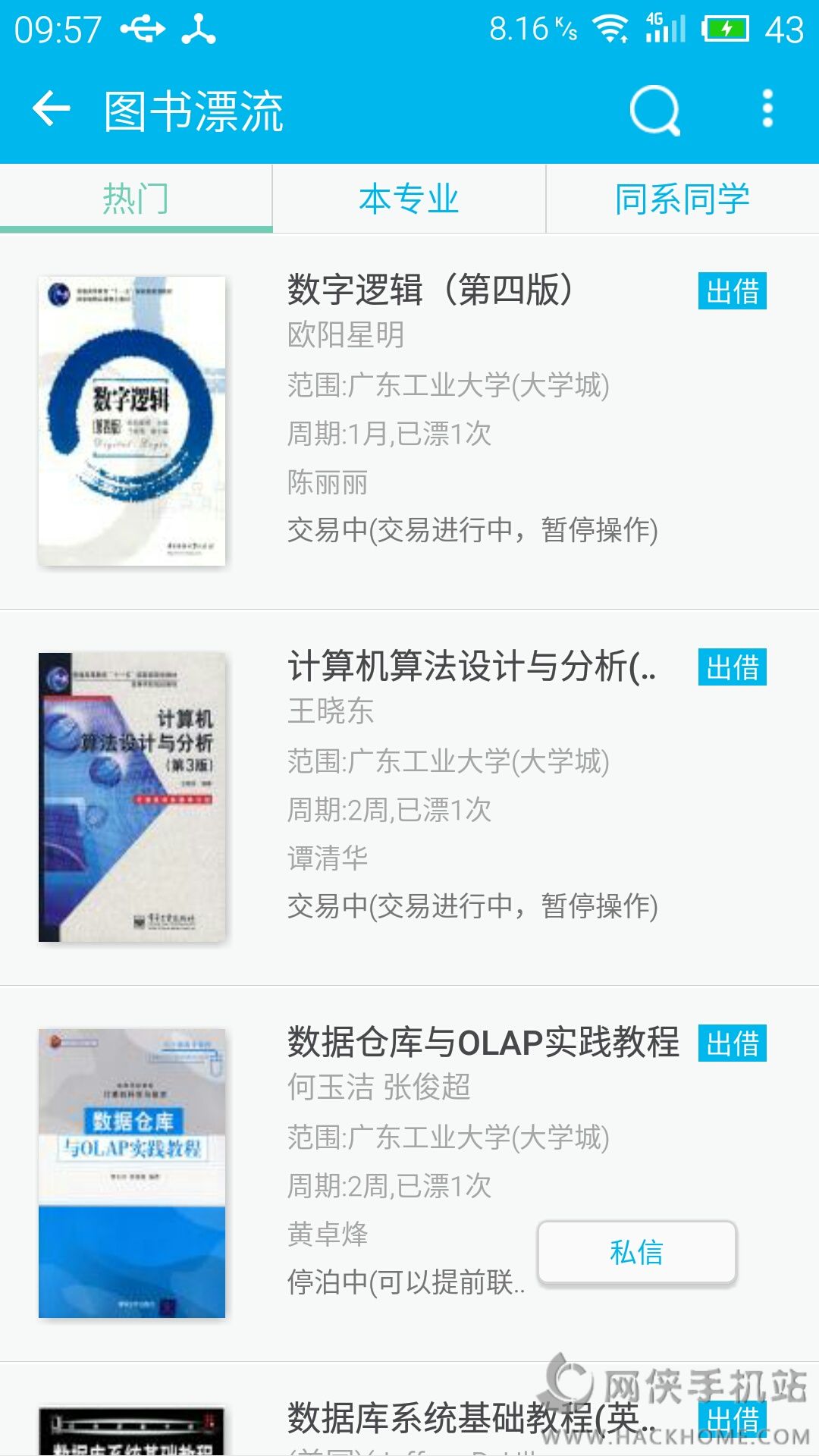Tap 私信 to message 黄卓烽
Screen dimensions: 819x1456
637,1252
